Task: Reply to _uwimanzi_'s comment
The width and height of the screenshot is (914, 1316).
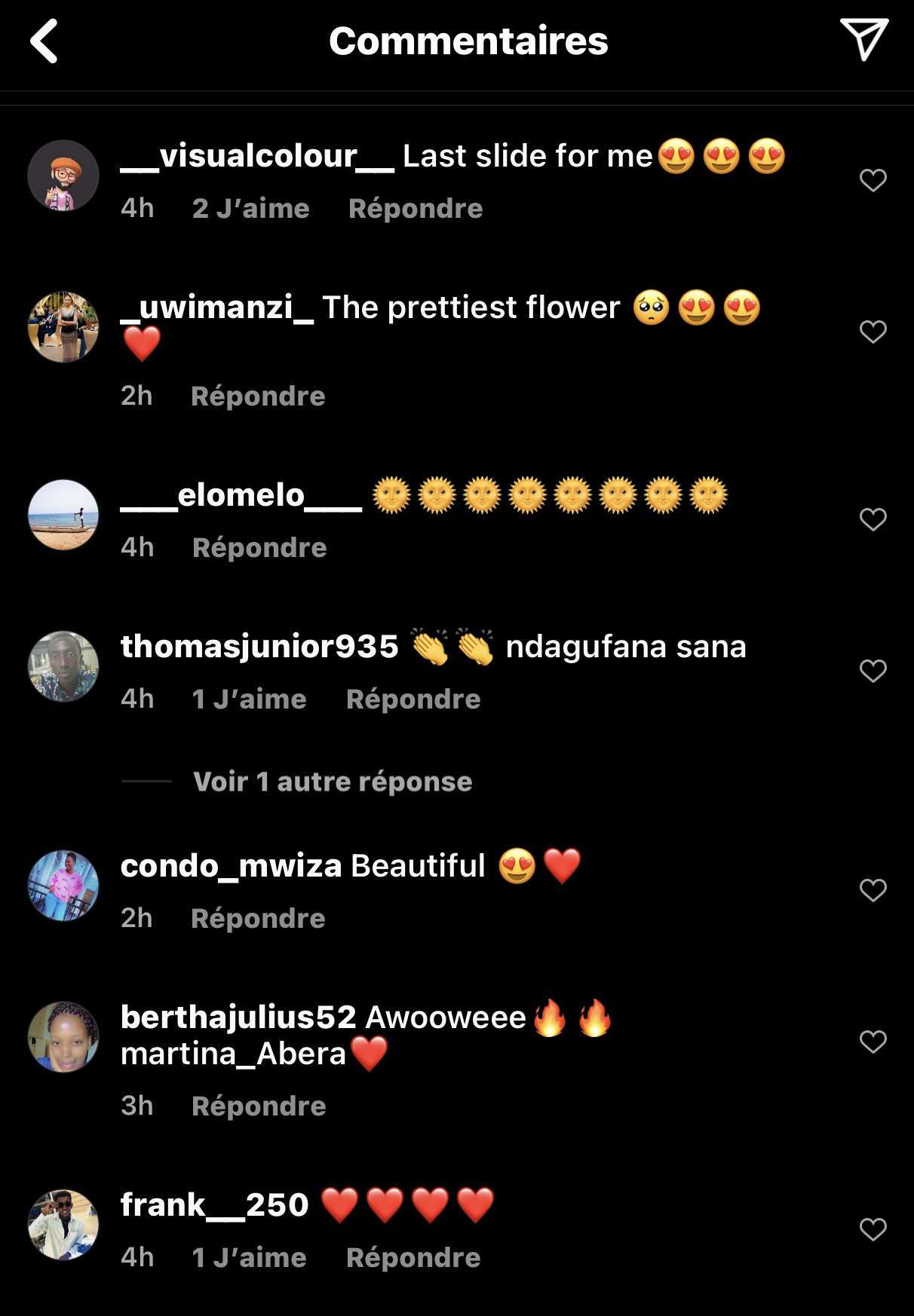Action: click(258, 396)
